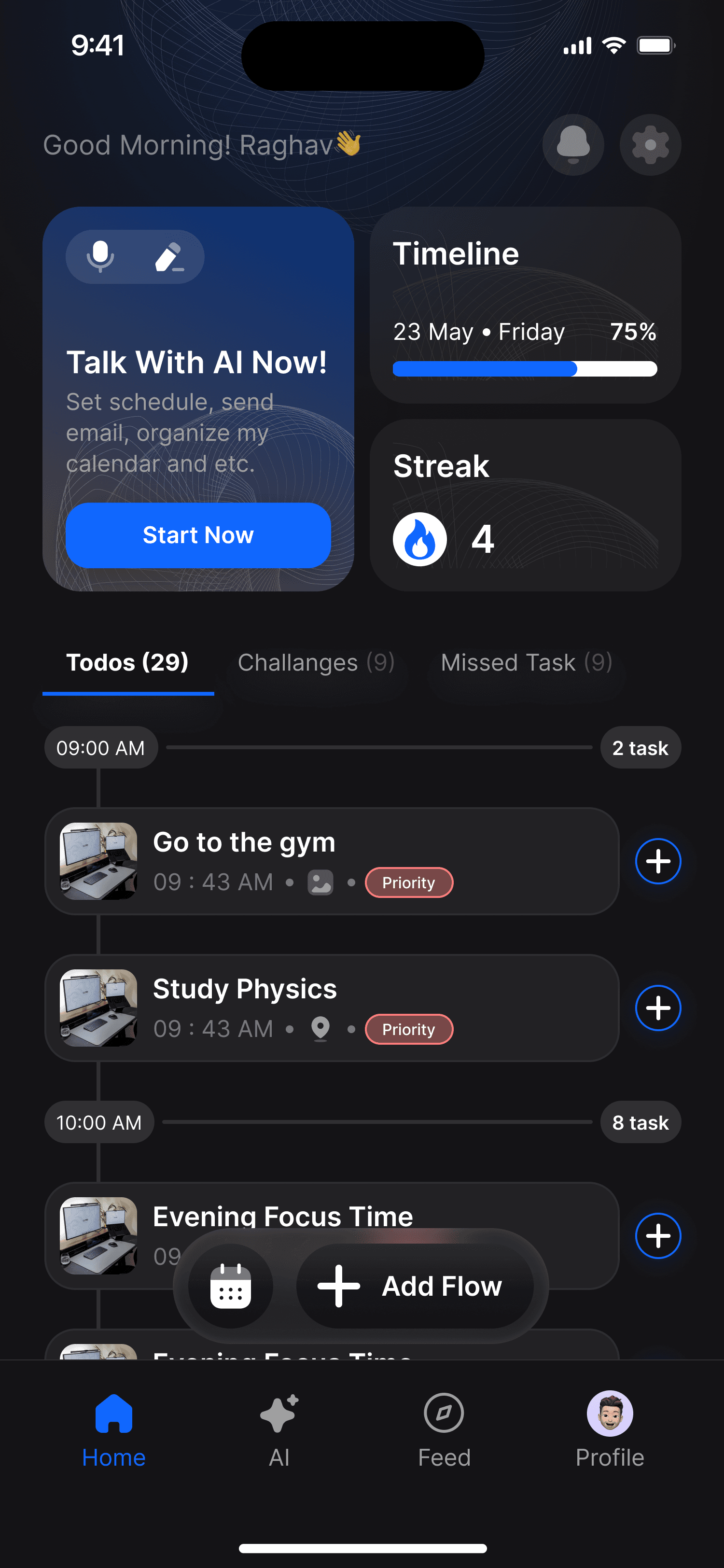Tap the flame icon in the Streak card

point(420,539)
